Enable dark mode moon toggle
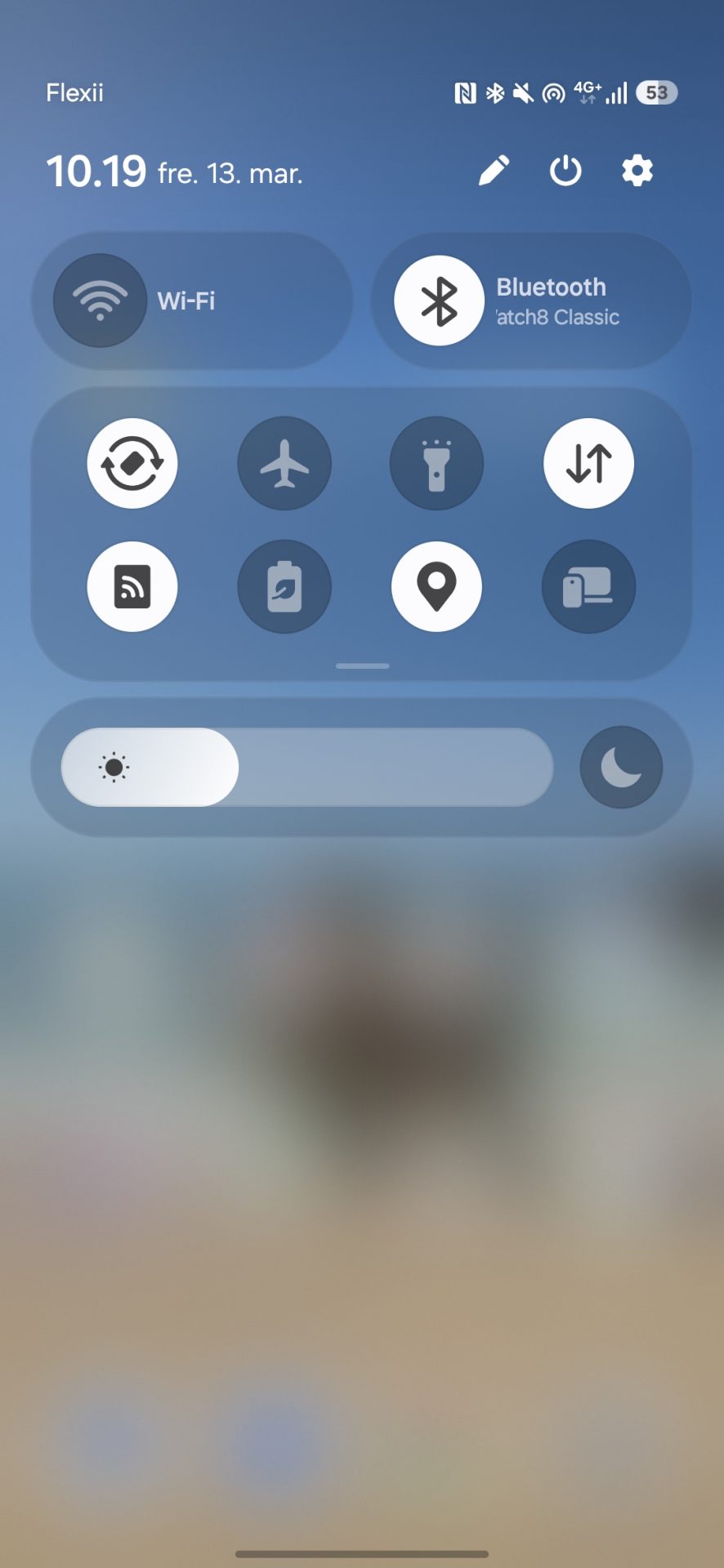This screenshot has height=1568, width=724. (621, 767)
